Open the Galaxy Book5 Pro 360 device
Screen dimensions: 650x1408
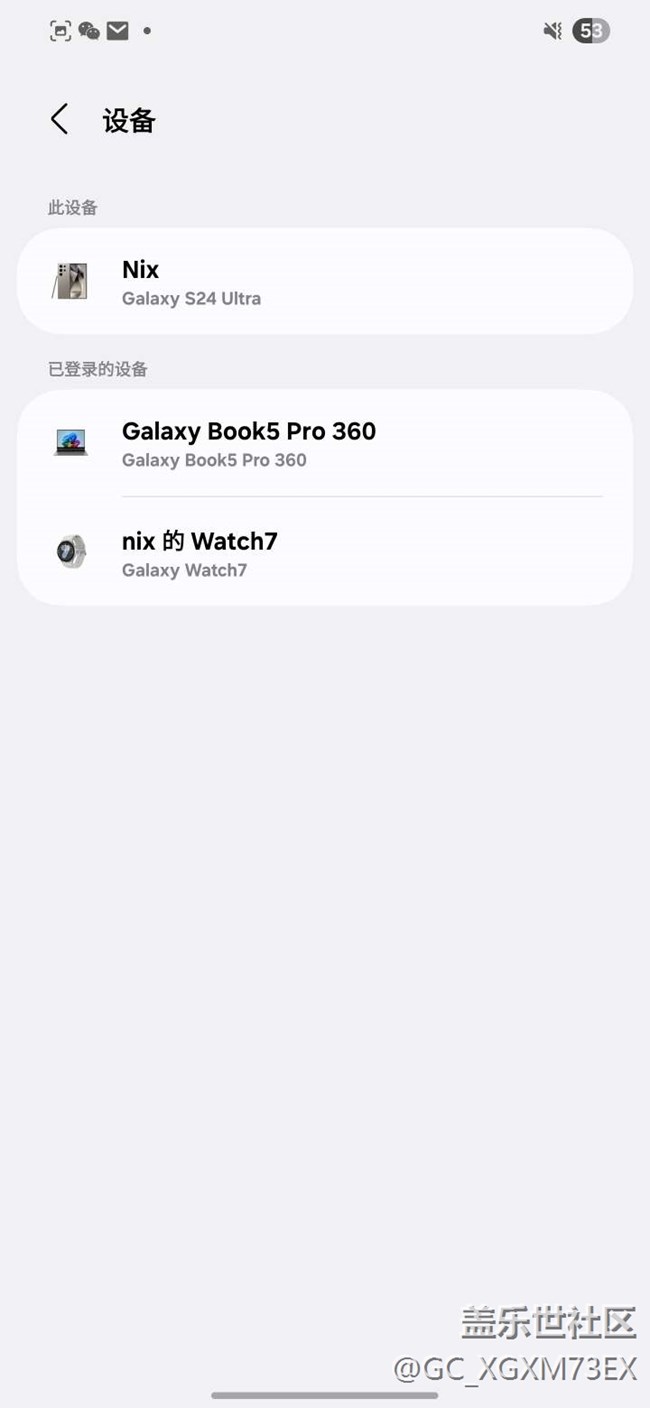coord(325,444)
